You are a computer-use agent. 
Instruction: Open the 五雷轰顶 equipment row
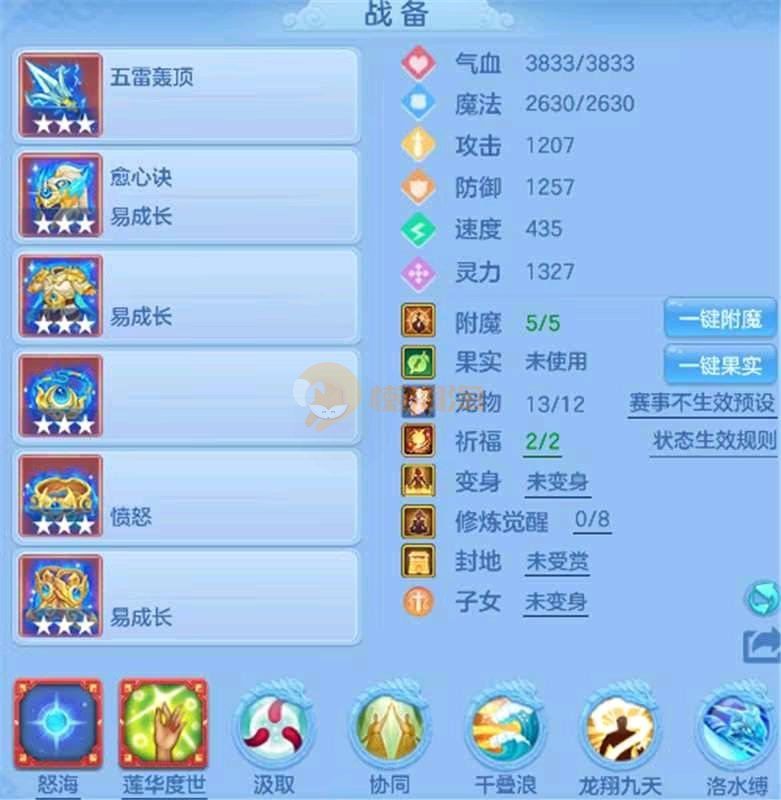coord(186,96)
